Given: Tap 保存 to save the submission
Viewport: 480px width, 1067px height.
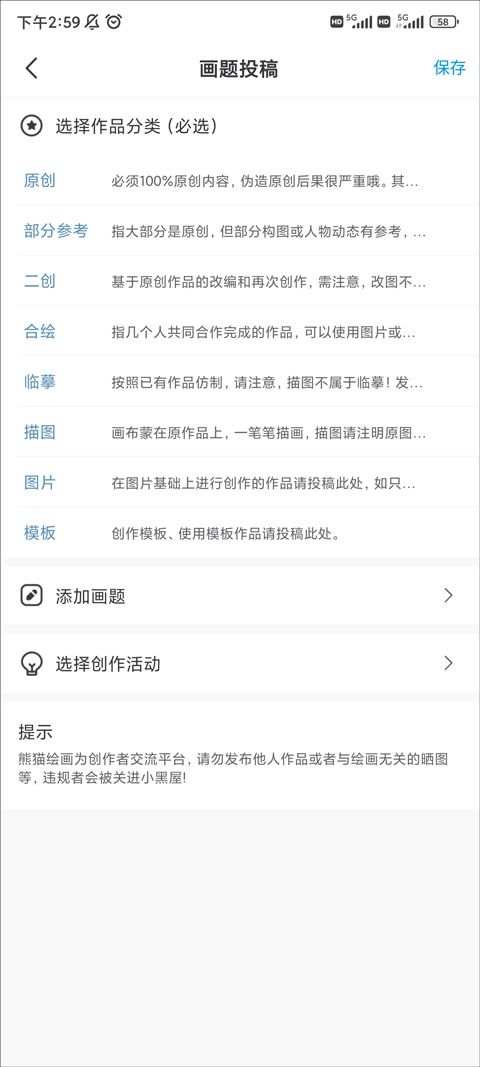Looking at the screenshot, I should [449, 68].
